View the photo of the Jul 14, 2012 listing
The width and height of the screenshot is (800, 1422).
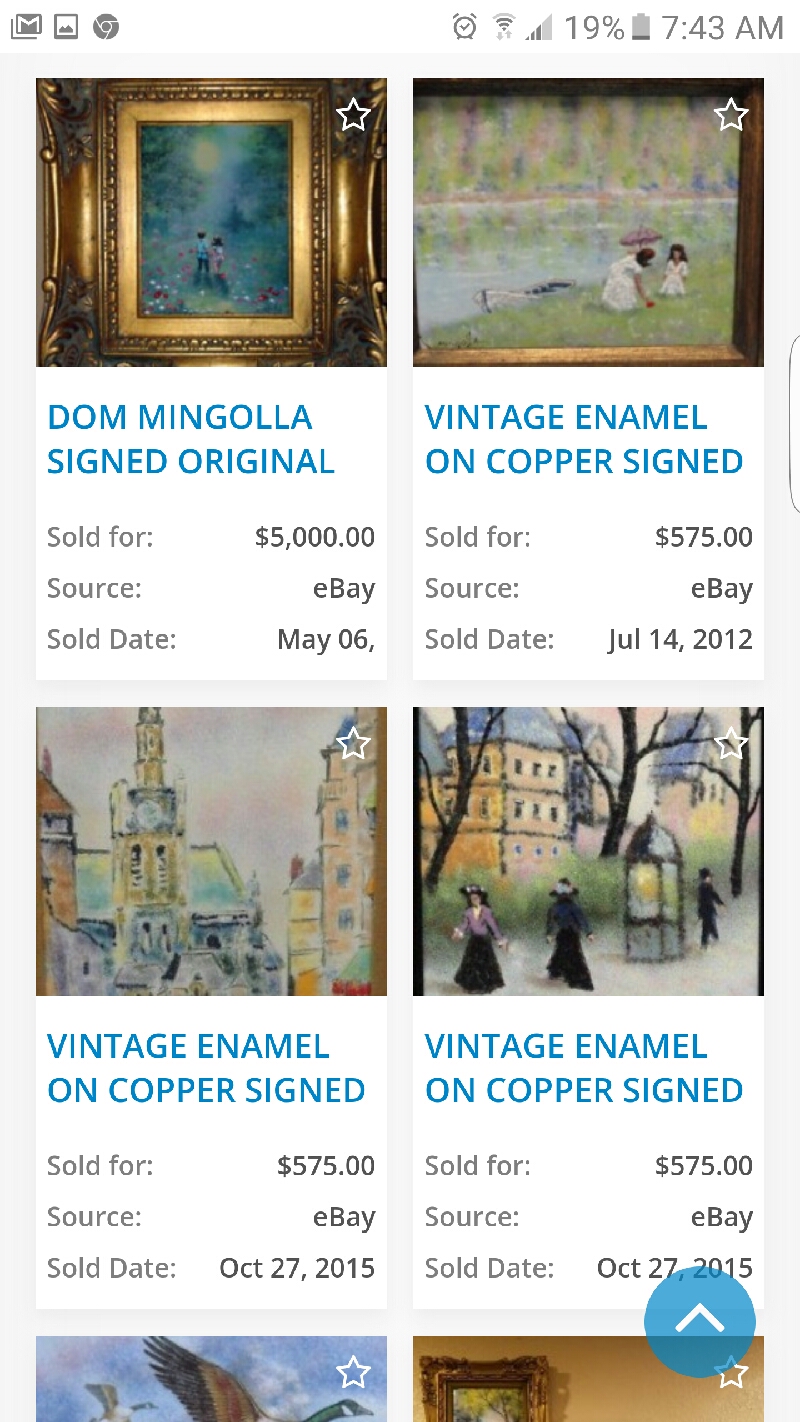pyautogui.click(x=588, y=222)
